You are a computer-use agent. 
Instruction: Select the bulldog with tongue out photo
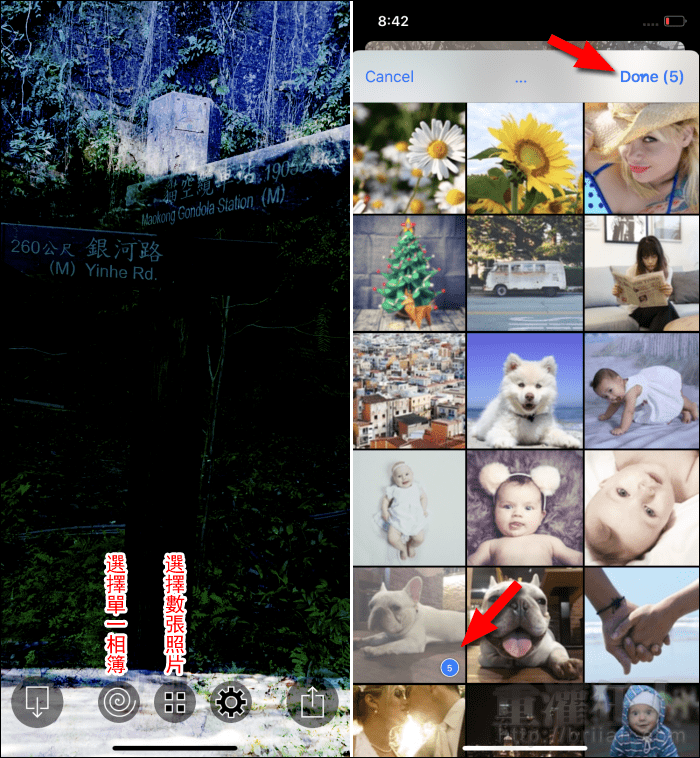pyautogui.click(x=525, y=624)
